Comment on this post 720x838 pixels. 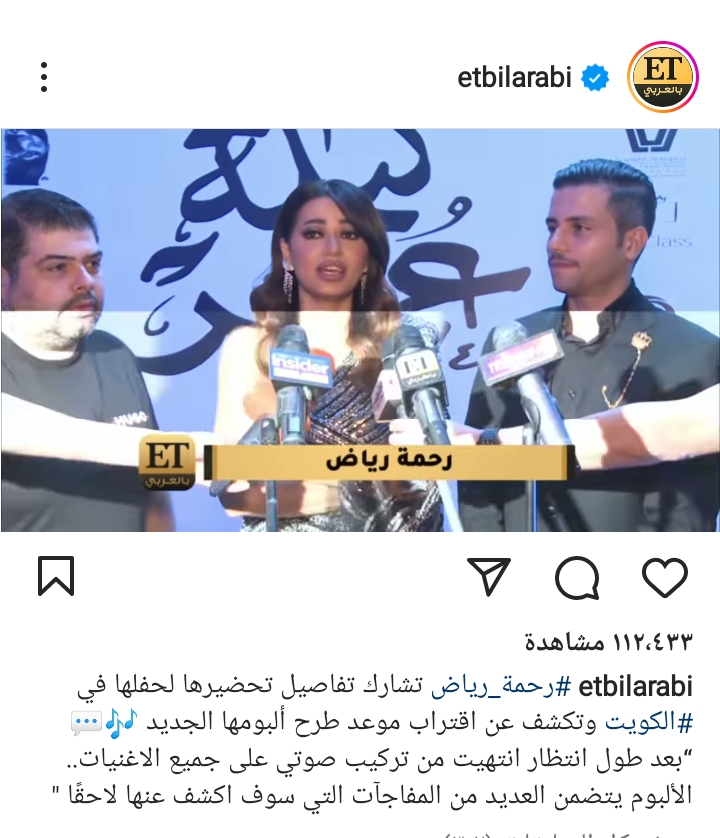[577, 577]
